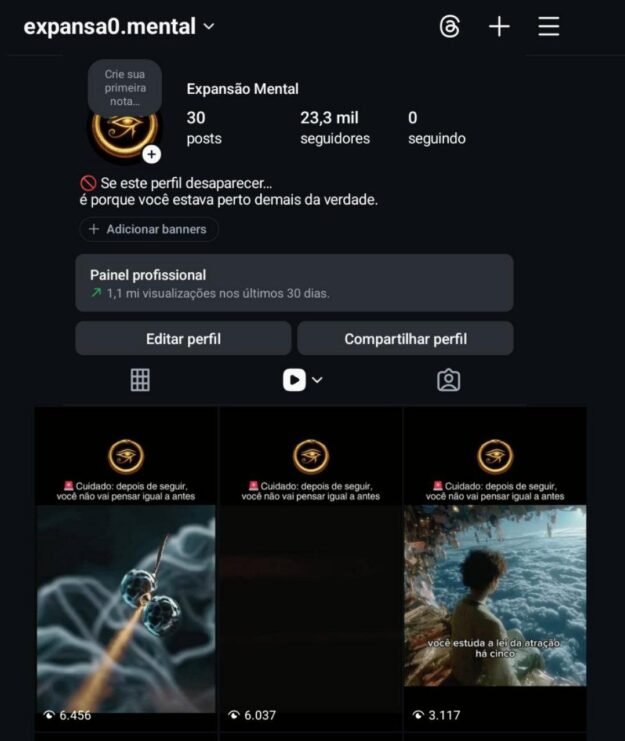View the 23,3 mil seguidores list
Screen dimensions: 625x741
click(334, 128)
